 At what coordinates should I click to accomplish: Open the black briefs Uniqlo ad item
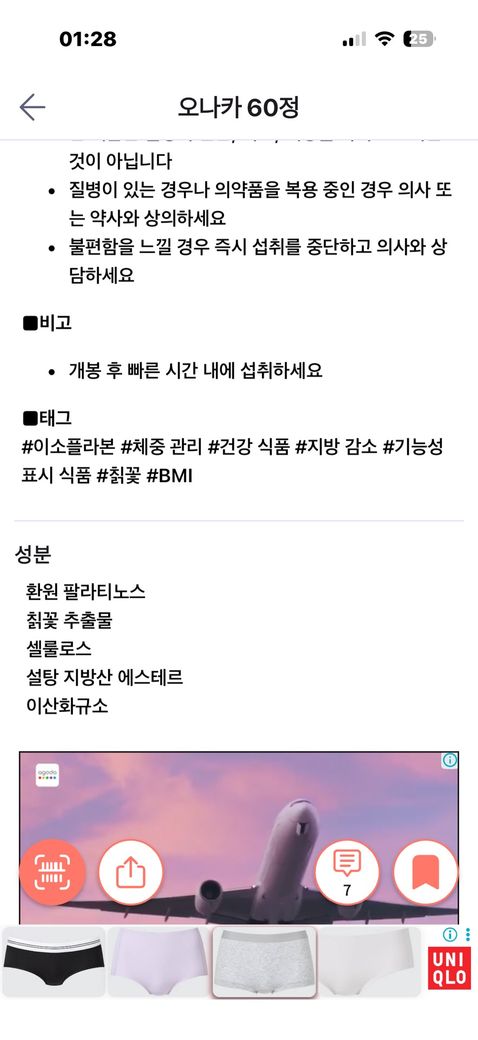[53, 962]
